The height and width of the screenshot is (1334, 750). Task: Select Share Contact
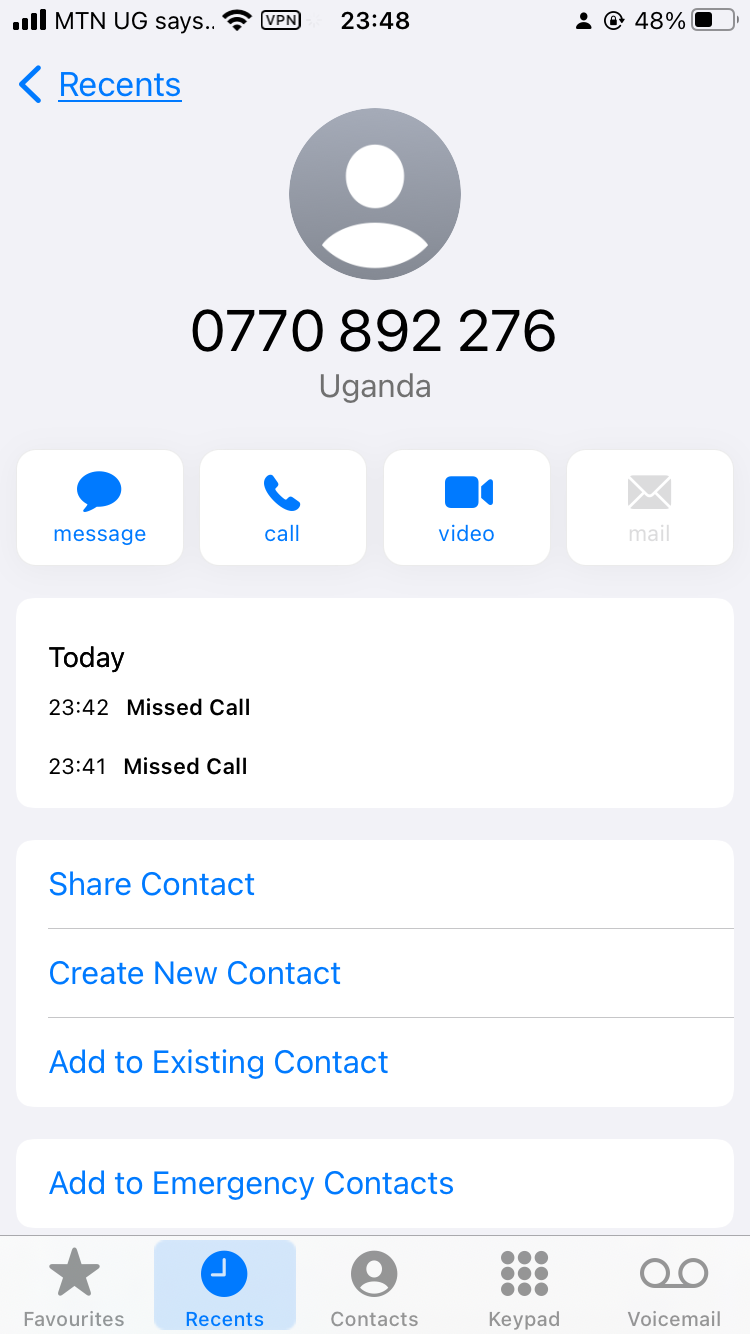pyautogui.click(x=375, y=884)
